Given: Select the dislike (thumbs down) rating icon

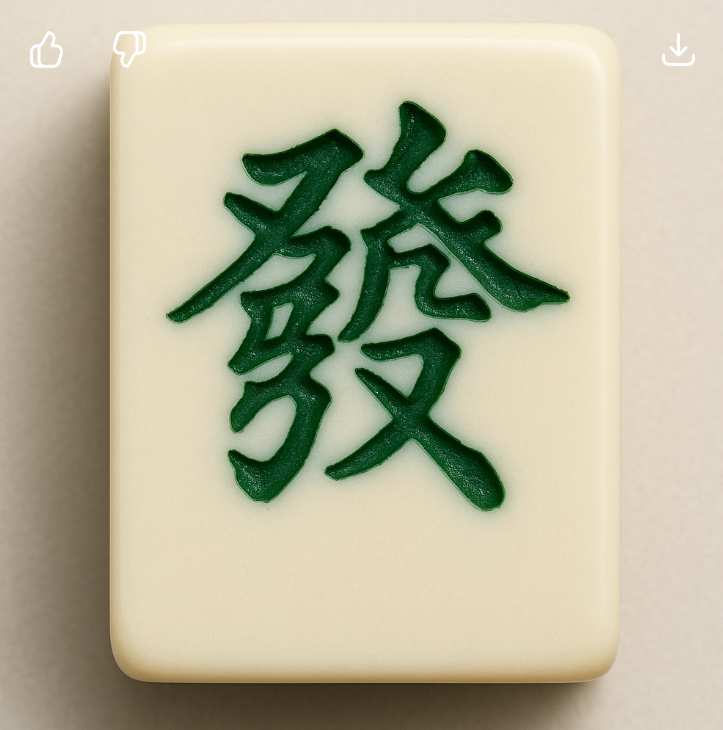Looking at the screenshot, I should 129,50.
